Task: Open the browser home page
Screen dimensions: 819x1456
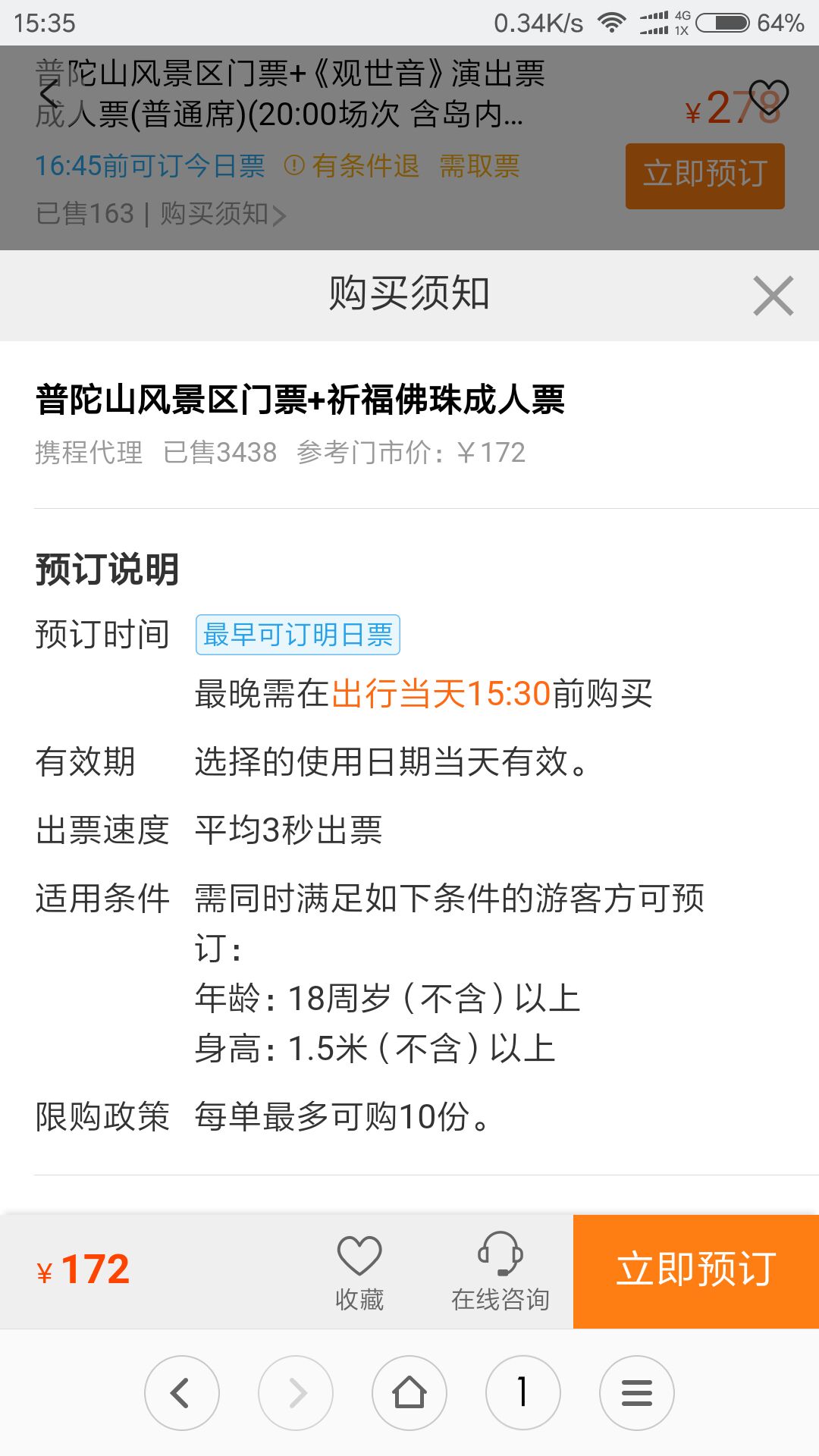Action: pos(409,1393)
